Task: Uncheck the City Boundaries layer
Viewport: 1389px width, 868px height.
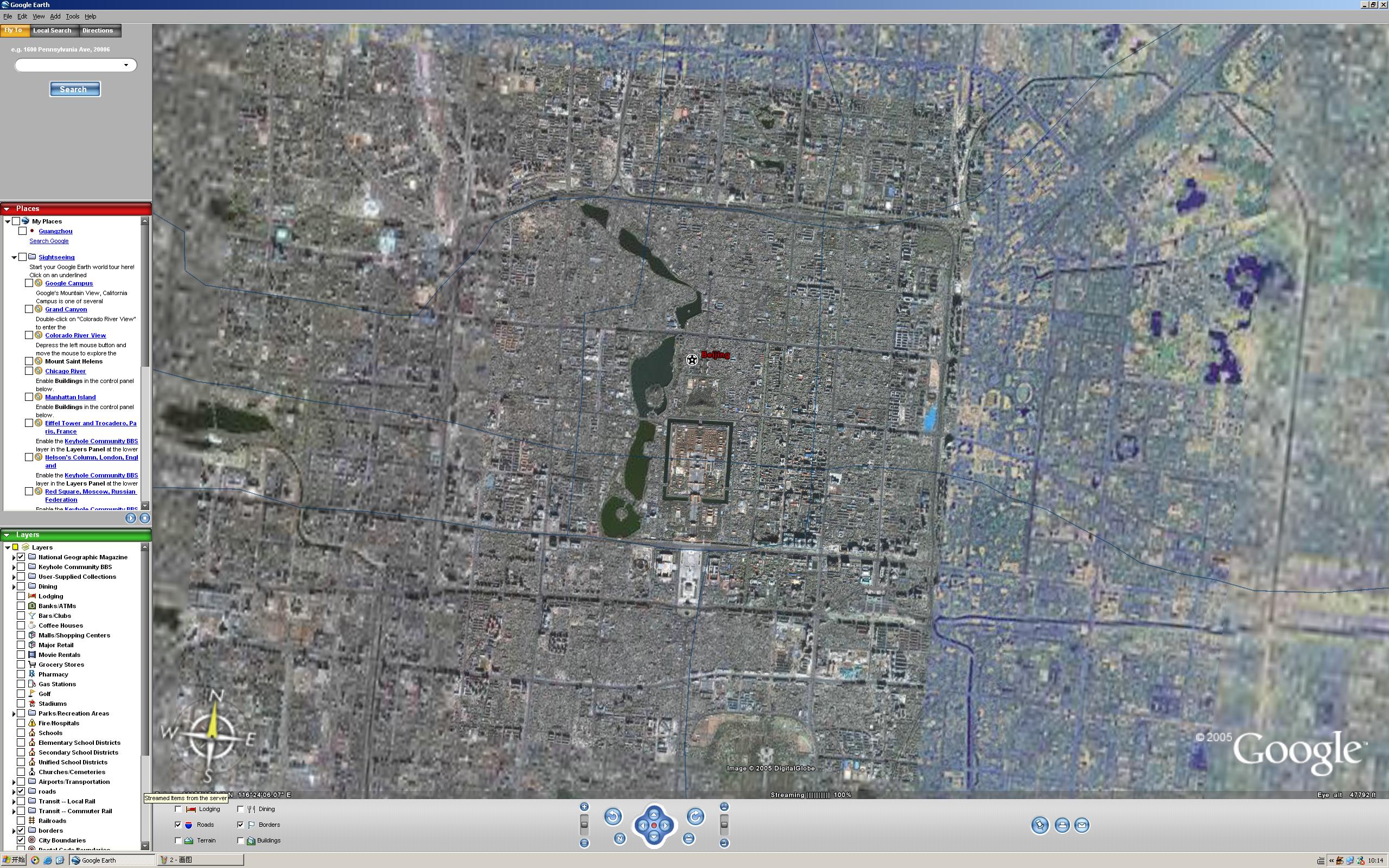Action: 21,840
